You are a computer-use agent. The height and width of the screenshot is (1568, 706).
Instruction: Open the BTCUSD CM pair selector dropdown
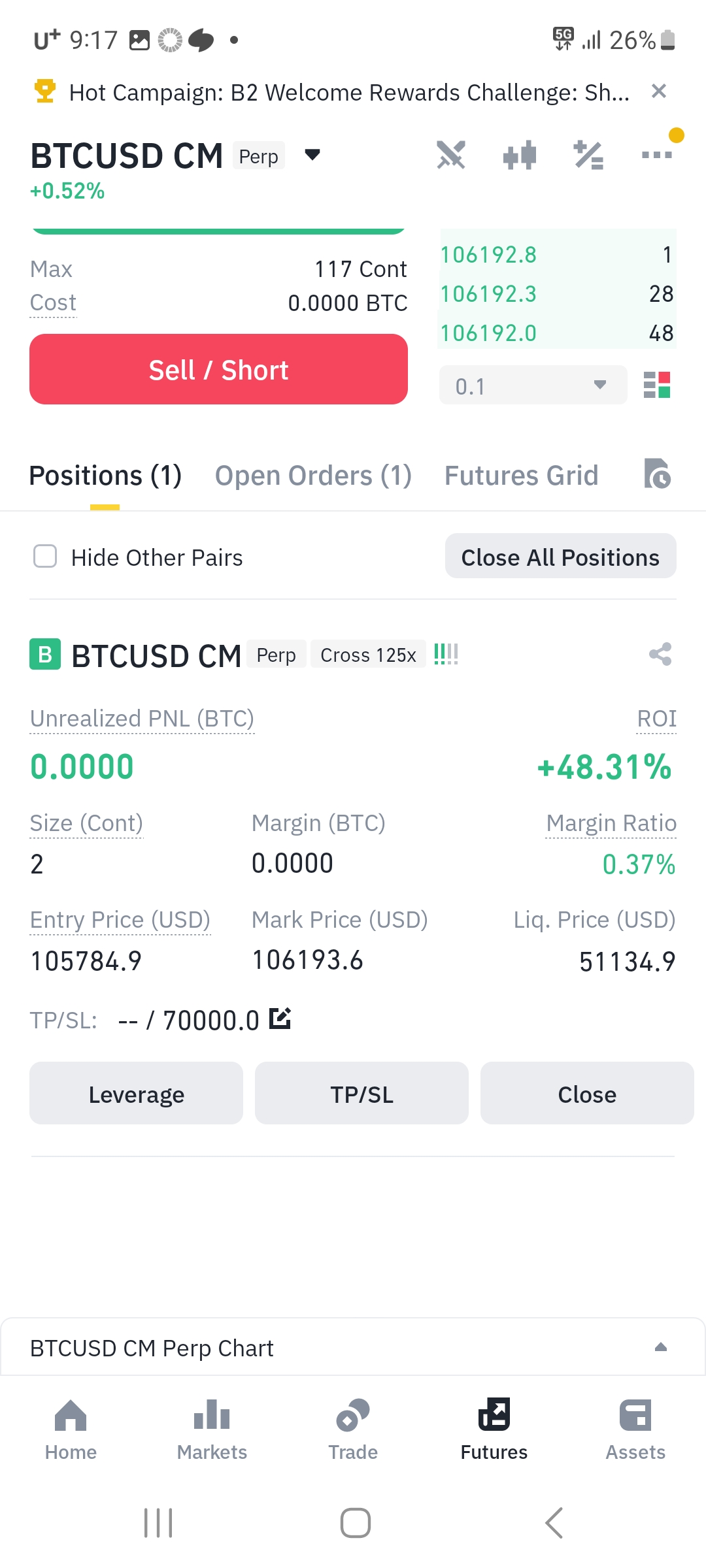(x=312, y=155)
